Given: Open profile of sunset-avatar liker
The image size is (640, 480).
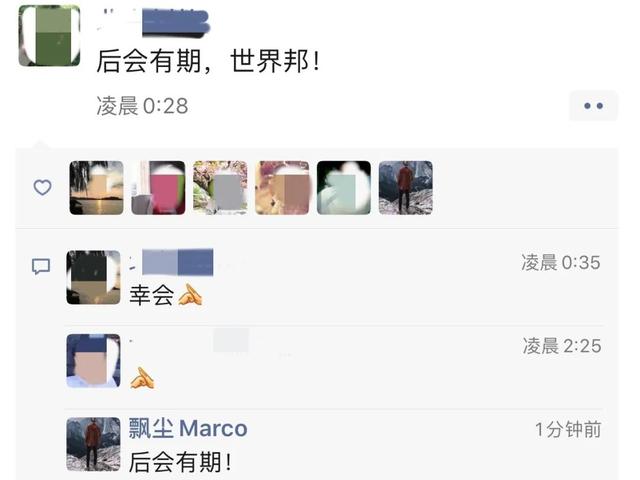Looking at the screenshot, I should point(96,188).
